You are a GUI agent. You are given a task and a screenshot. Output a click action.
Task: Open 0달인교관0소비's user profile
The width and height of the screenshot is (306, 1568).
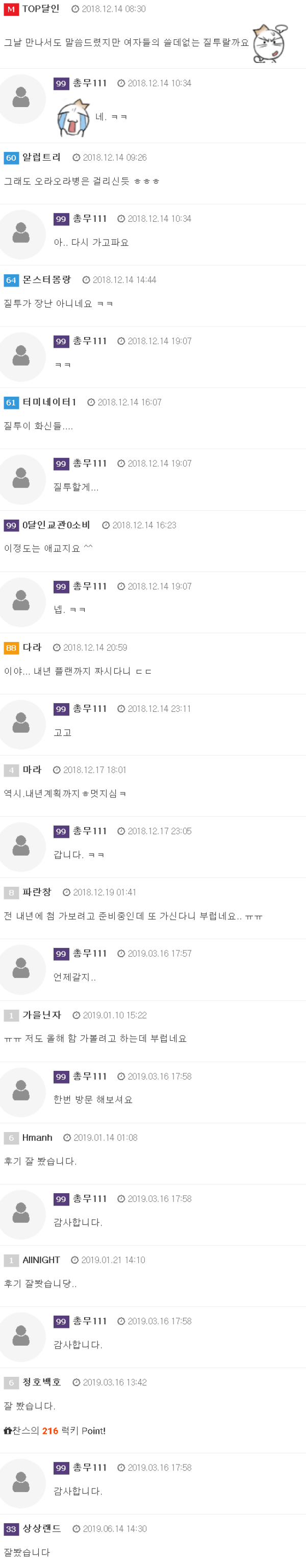(x=56, y=525)
